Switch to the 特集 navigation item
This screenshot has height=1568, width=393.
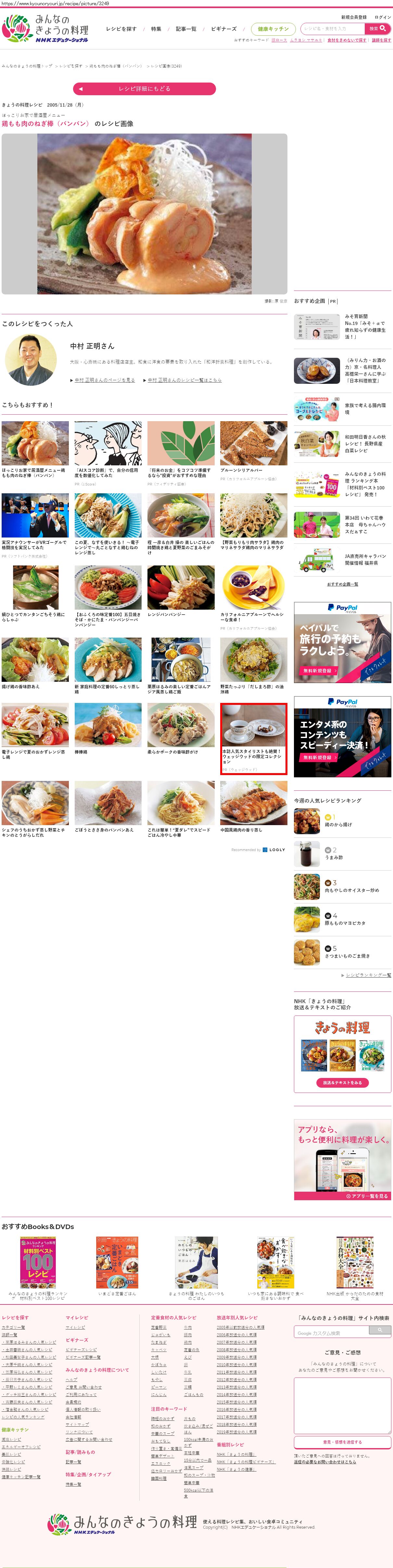pos(156,29)
